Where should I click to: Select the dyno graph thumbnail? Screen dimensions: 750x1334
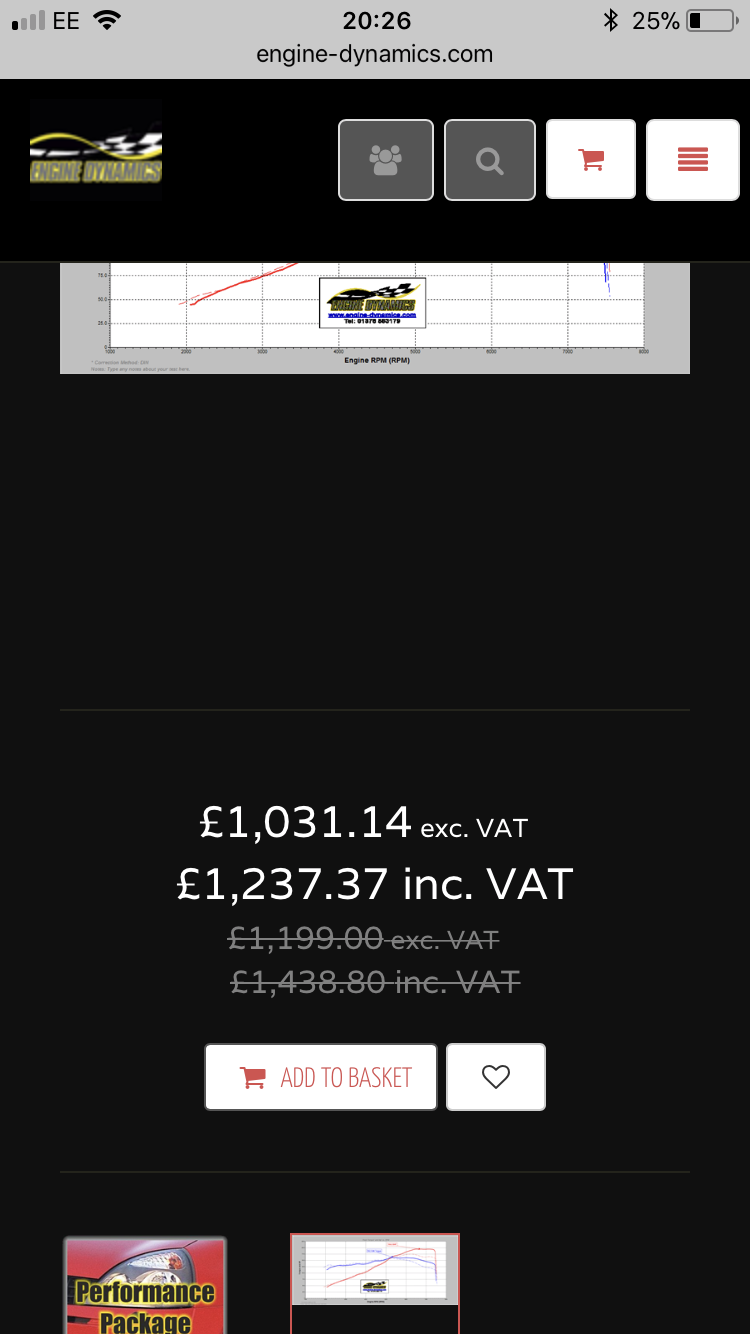pyautogui.click(x=375, y=1272)
